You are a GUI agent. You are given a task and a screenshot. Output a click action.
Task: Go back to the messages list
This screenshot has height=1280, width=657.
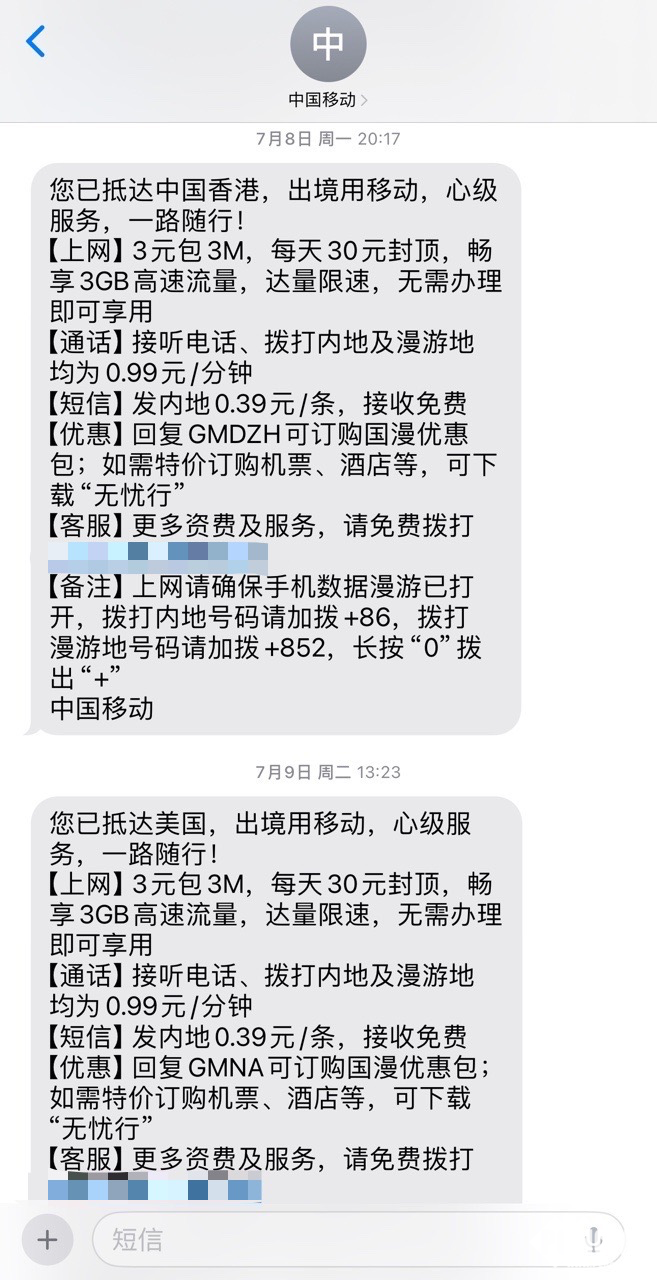pyautogui.click(x=36, y=42)
